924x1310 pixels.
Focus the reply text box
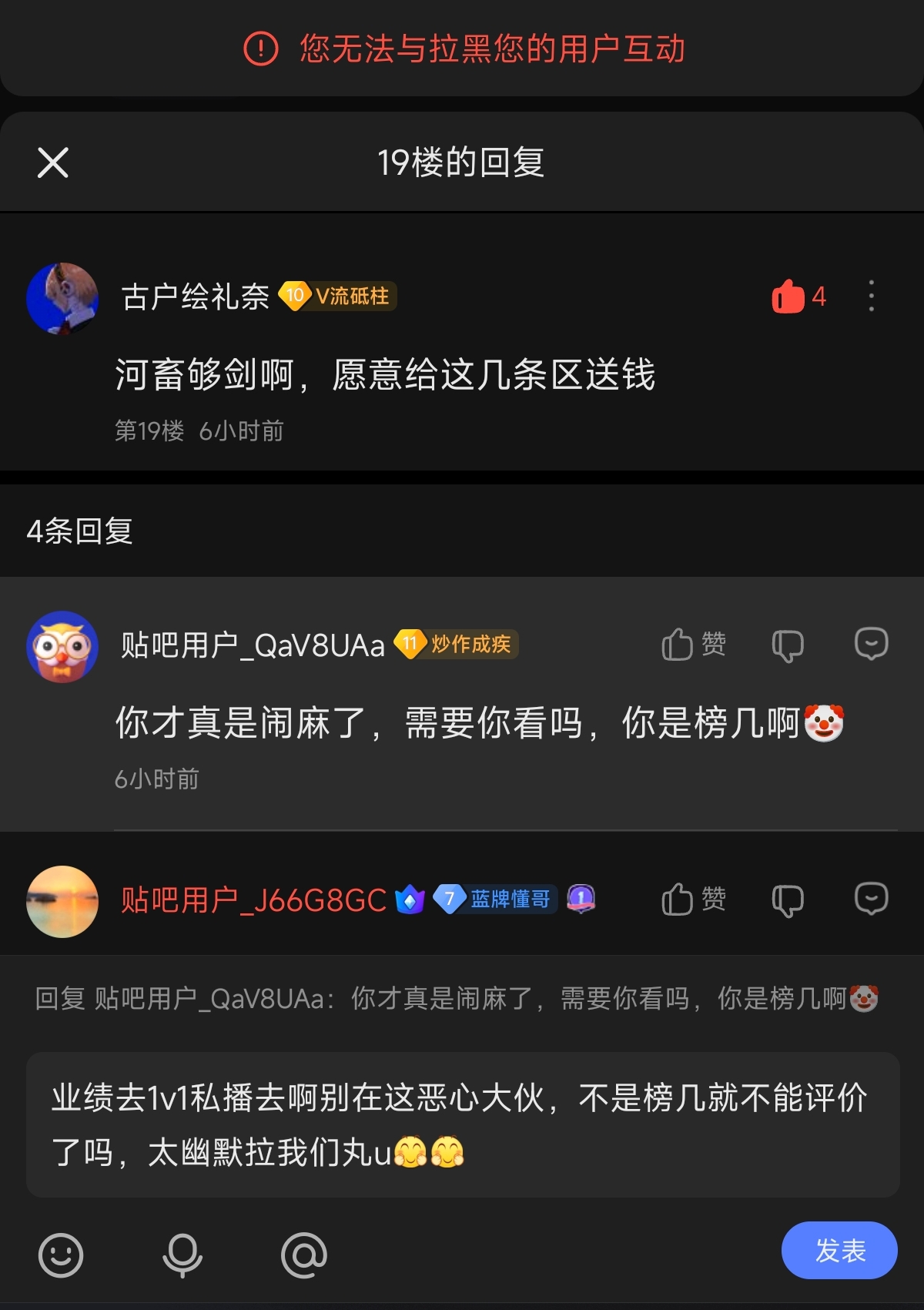tap(462, 1124)
